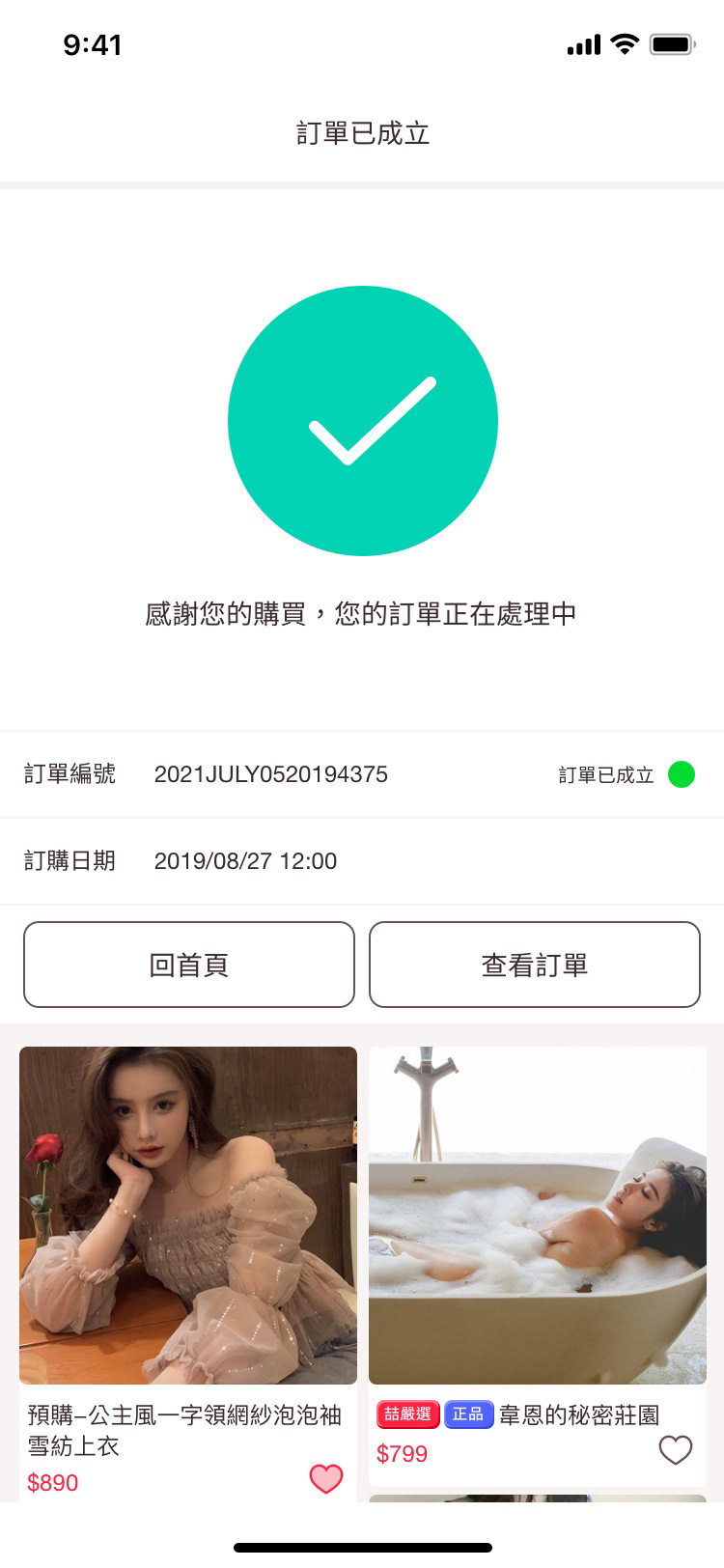This screenshot has height=1568, width=724.
Task: Unlike the $890 雪紡上衣 item
Action: pyautogui.click(x=326, y=1478)
